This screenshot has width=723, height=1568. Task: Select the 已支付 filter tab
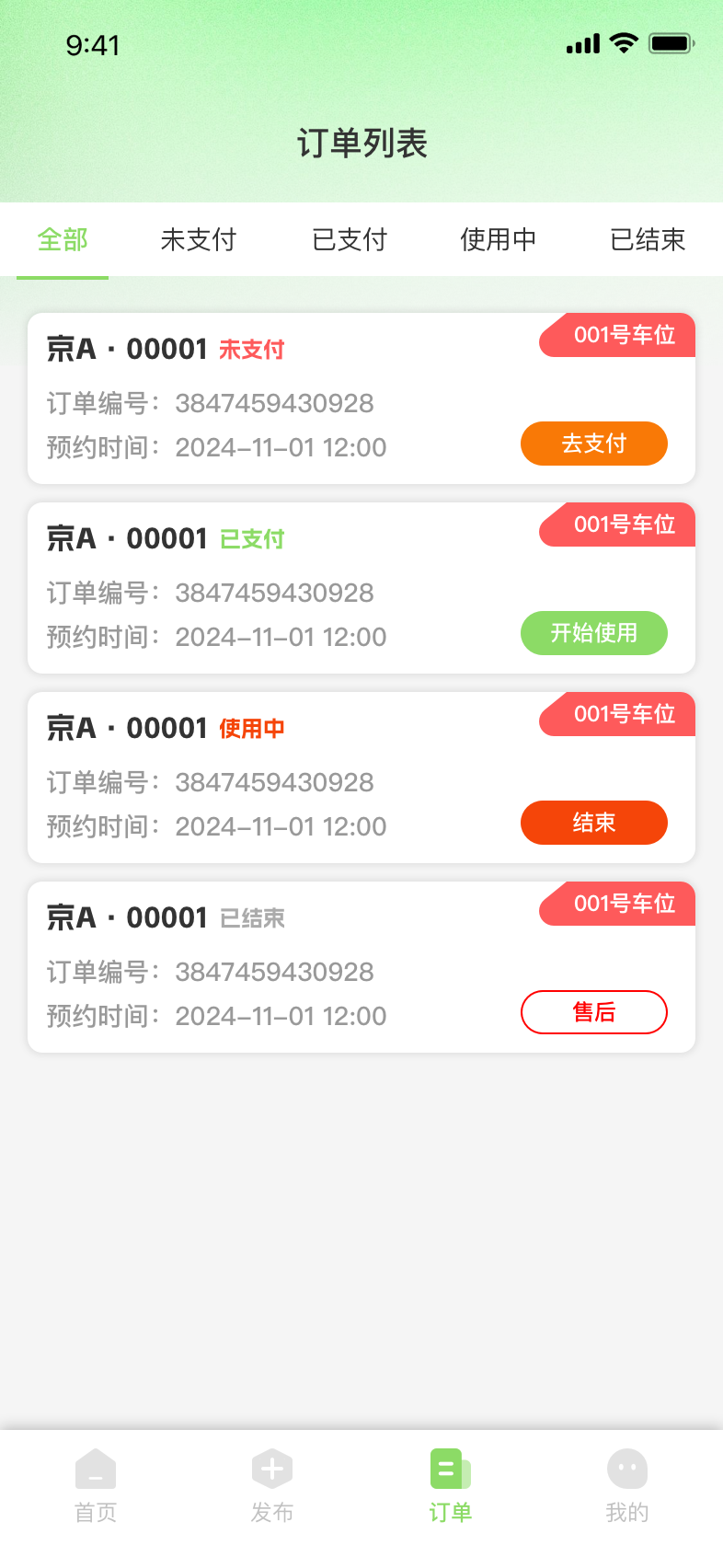point(350,240)
